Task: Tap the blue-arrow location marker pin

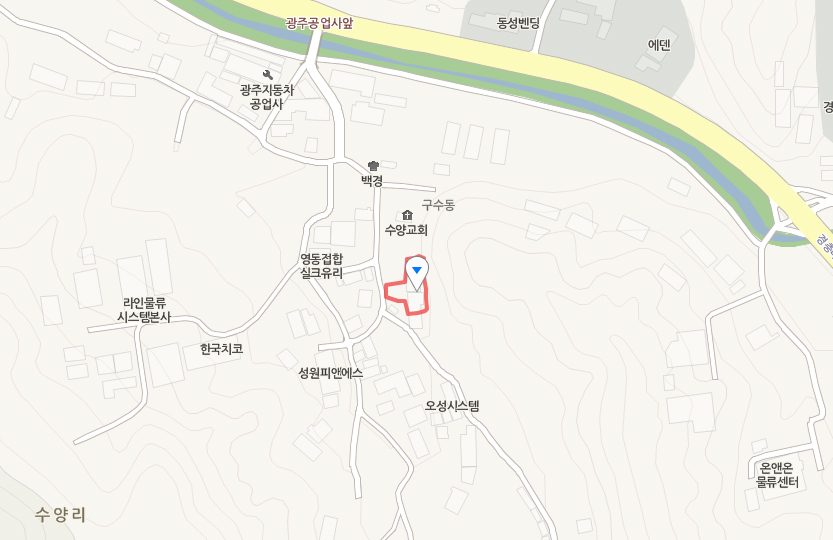Action: click(x=417, y=271)
